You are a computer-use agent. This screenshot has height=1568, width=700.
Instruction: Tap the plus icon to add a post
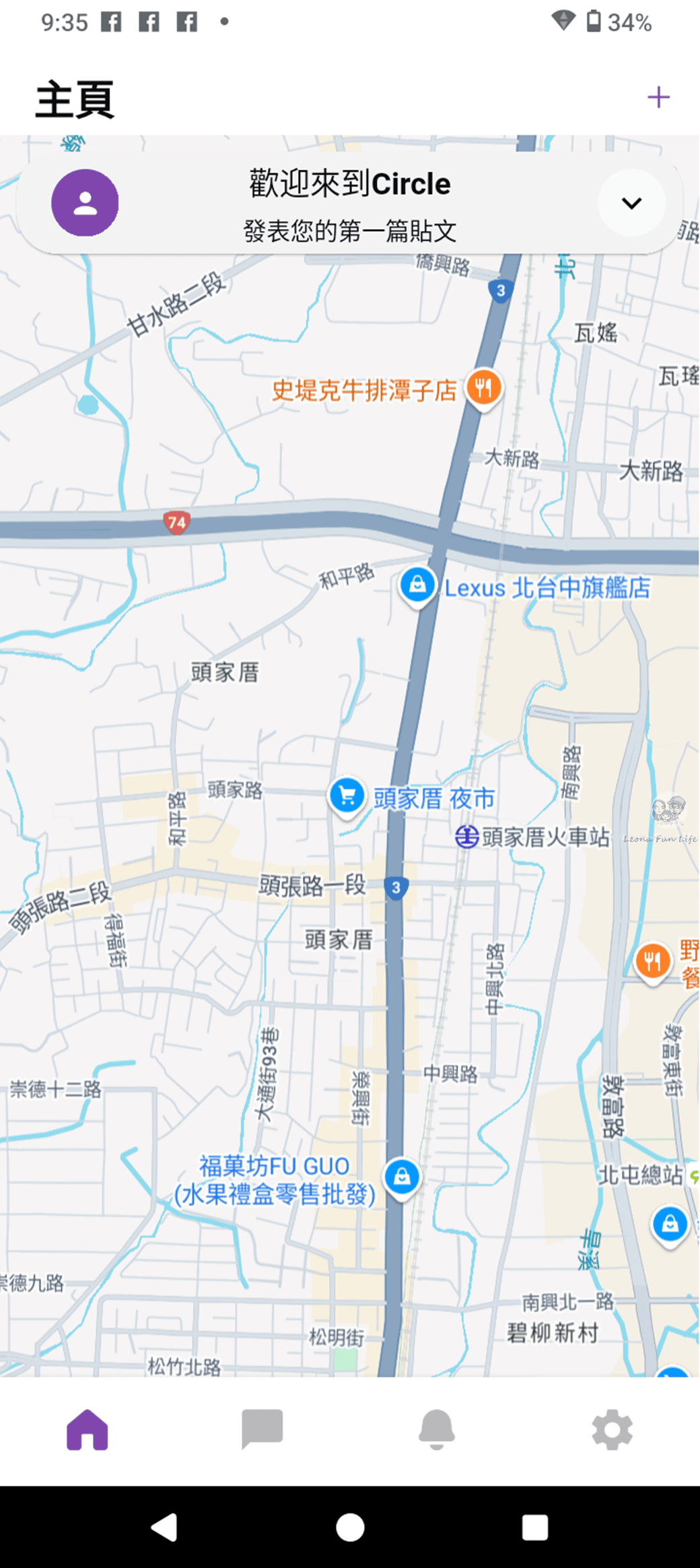[658, 98]
